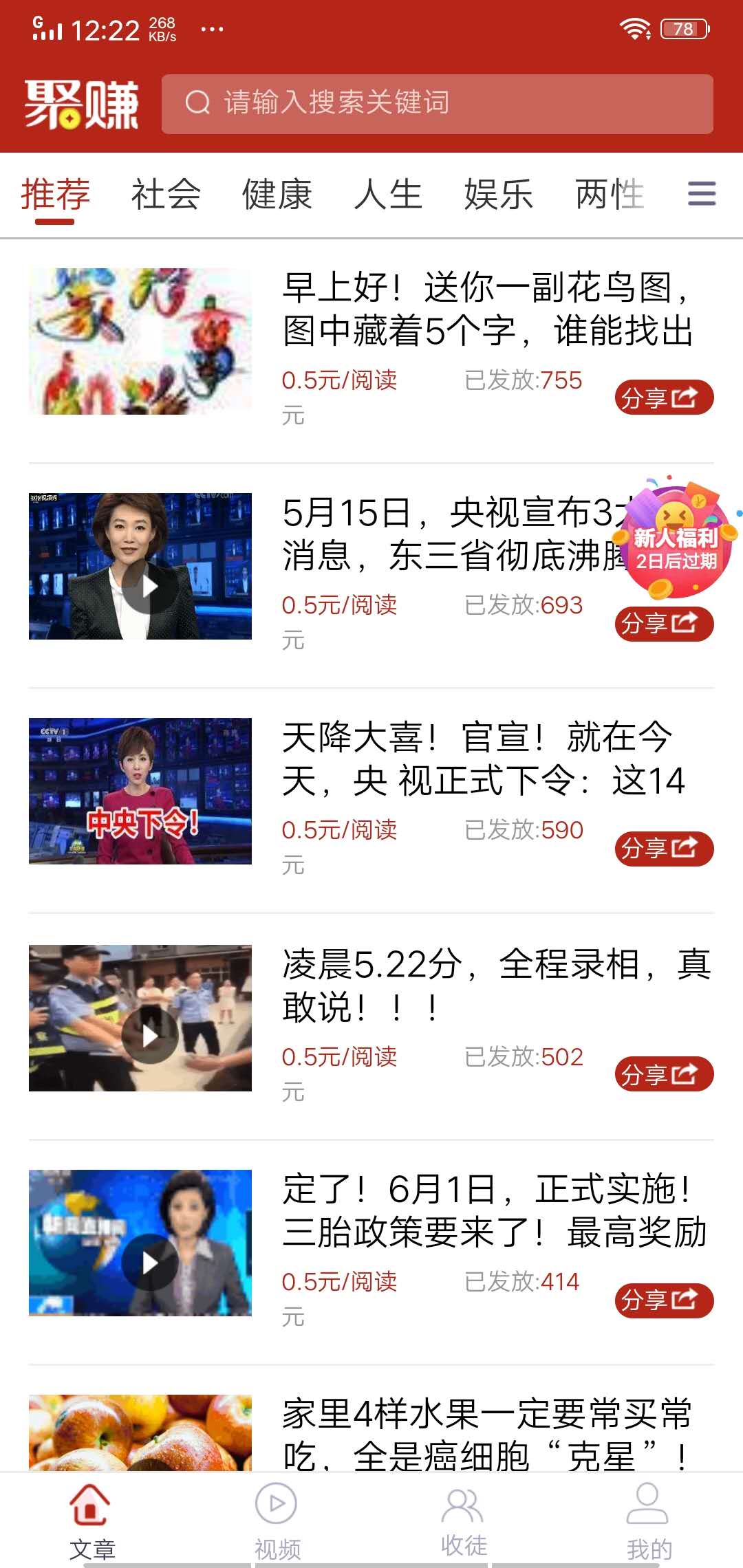
Task: Open the 两性 channel
Action: coord(608,195)
